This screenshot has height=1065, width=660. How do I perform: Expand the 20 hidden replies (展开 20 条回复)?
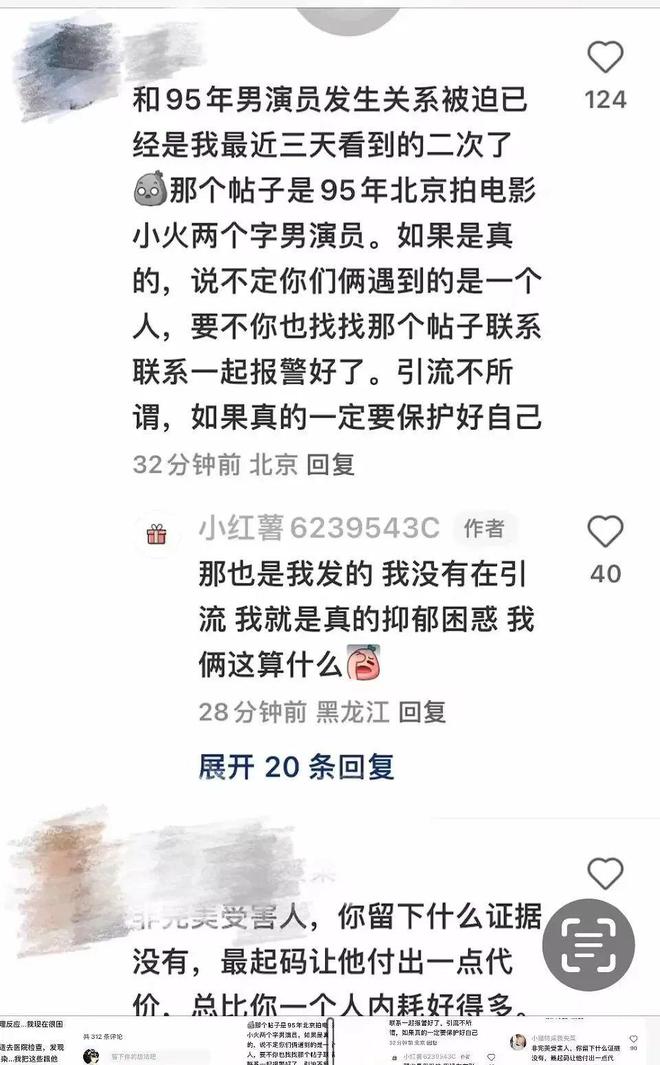[296, 766]
